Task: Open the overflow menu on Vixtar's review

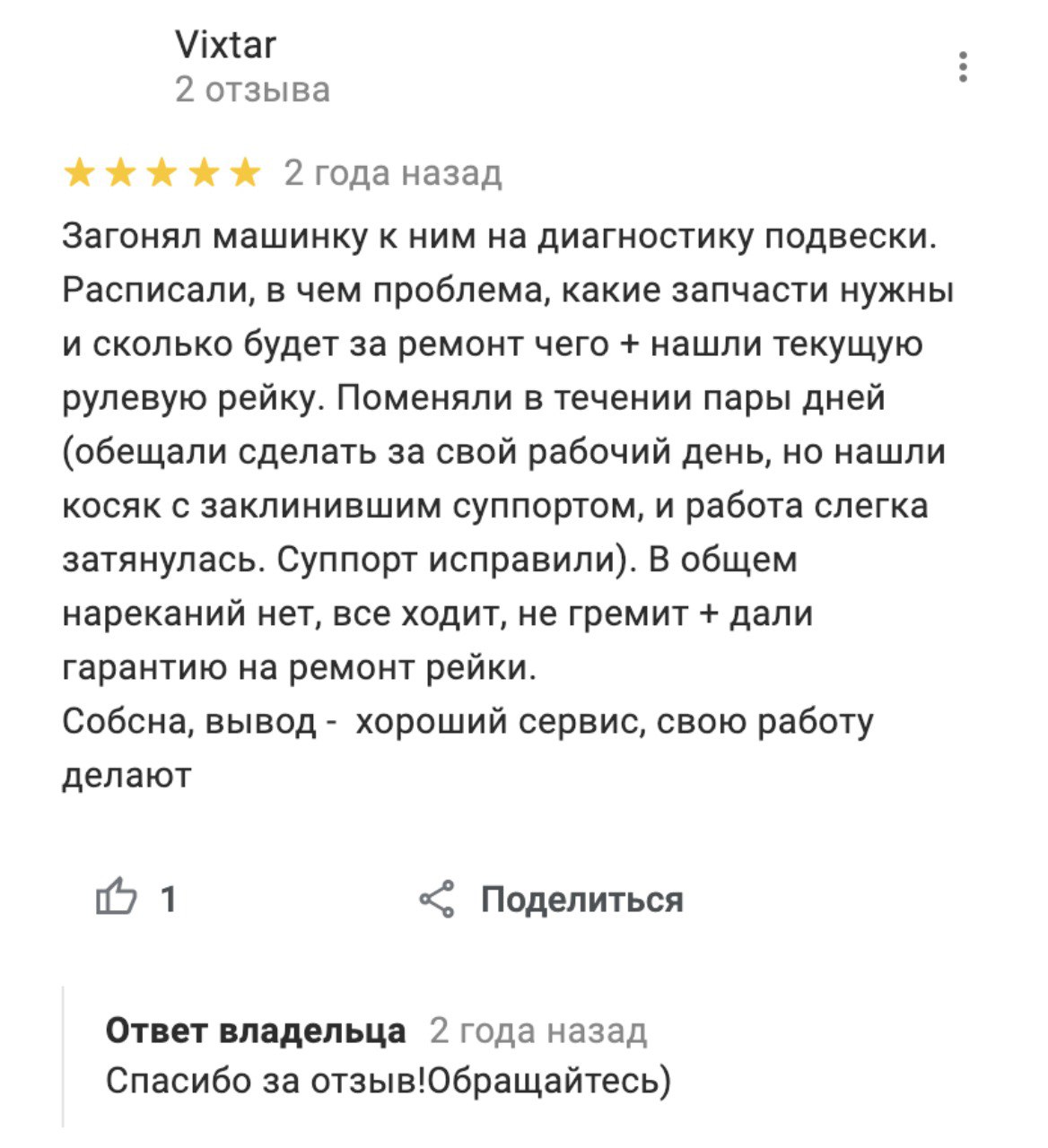Action: [x=963, y=67]
